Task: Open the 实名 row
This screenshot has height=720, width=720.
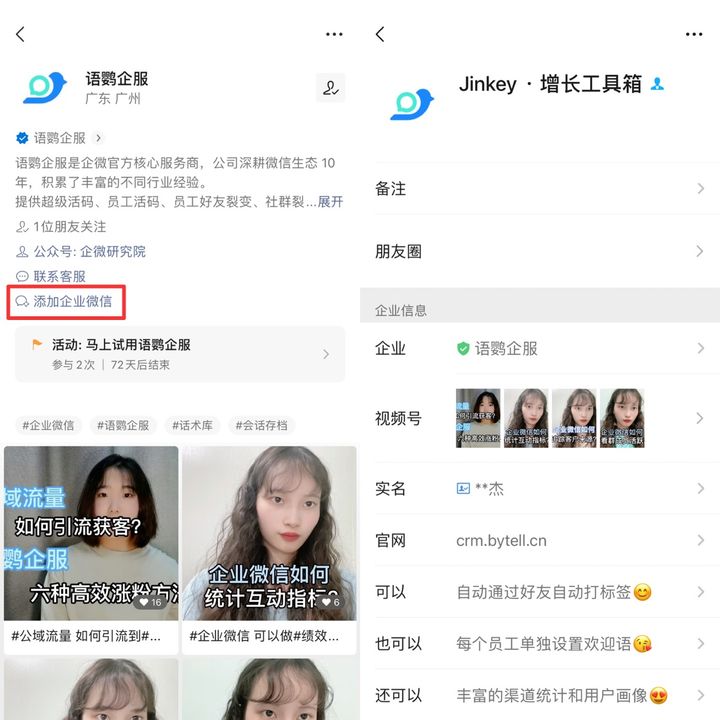Action: click(x=540, y=489)
